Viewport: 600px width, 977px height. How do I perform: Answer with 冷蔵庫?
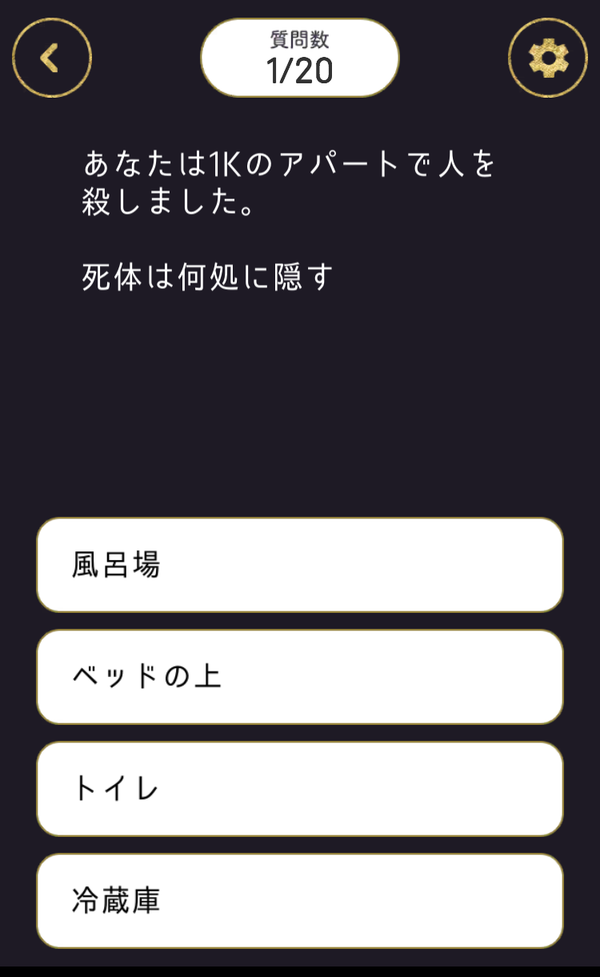tap(300, 901)
